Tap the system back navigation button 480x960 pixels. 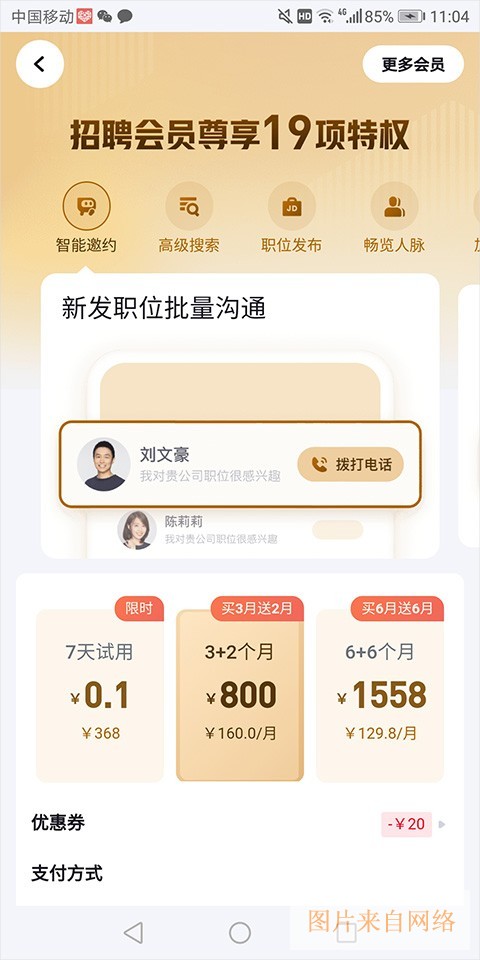(x=133, y=932)
